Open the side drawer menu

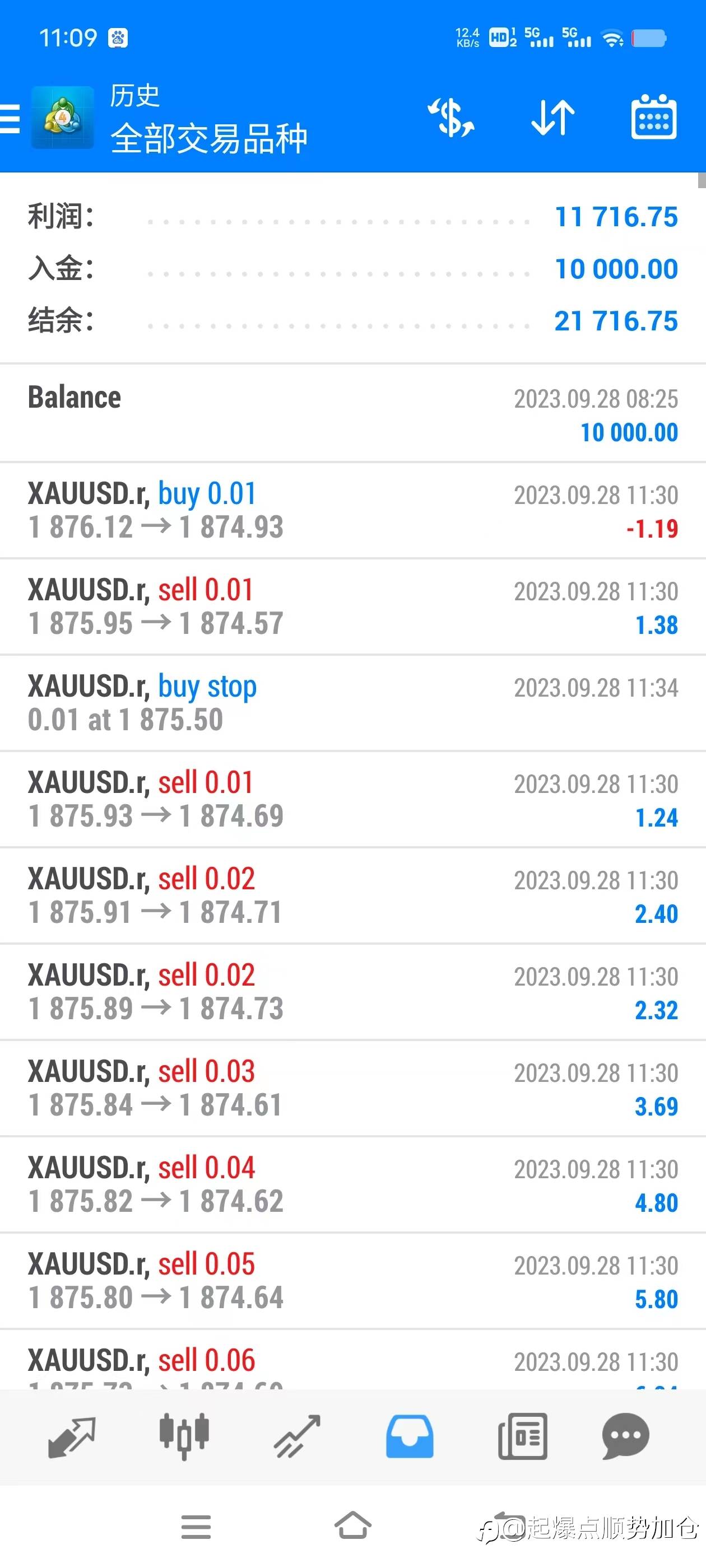click(10, 118)
